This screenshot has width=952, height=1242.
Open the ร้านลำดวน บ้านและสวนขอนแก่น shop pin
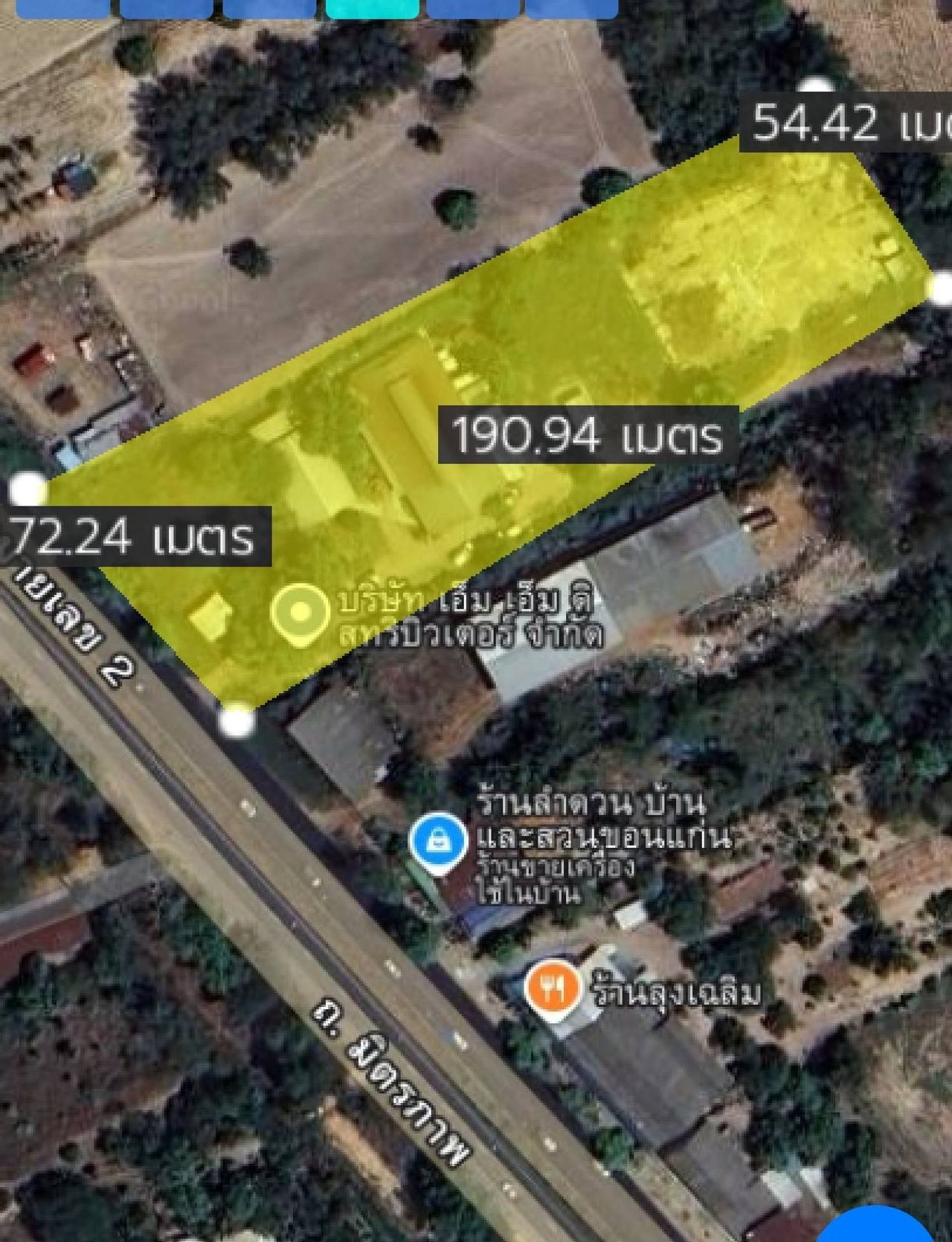click(439, 841)
